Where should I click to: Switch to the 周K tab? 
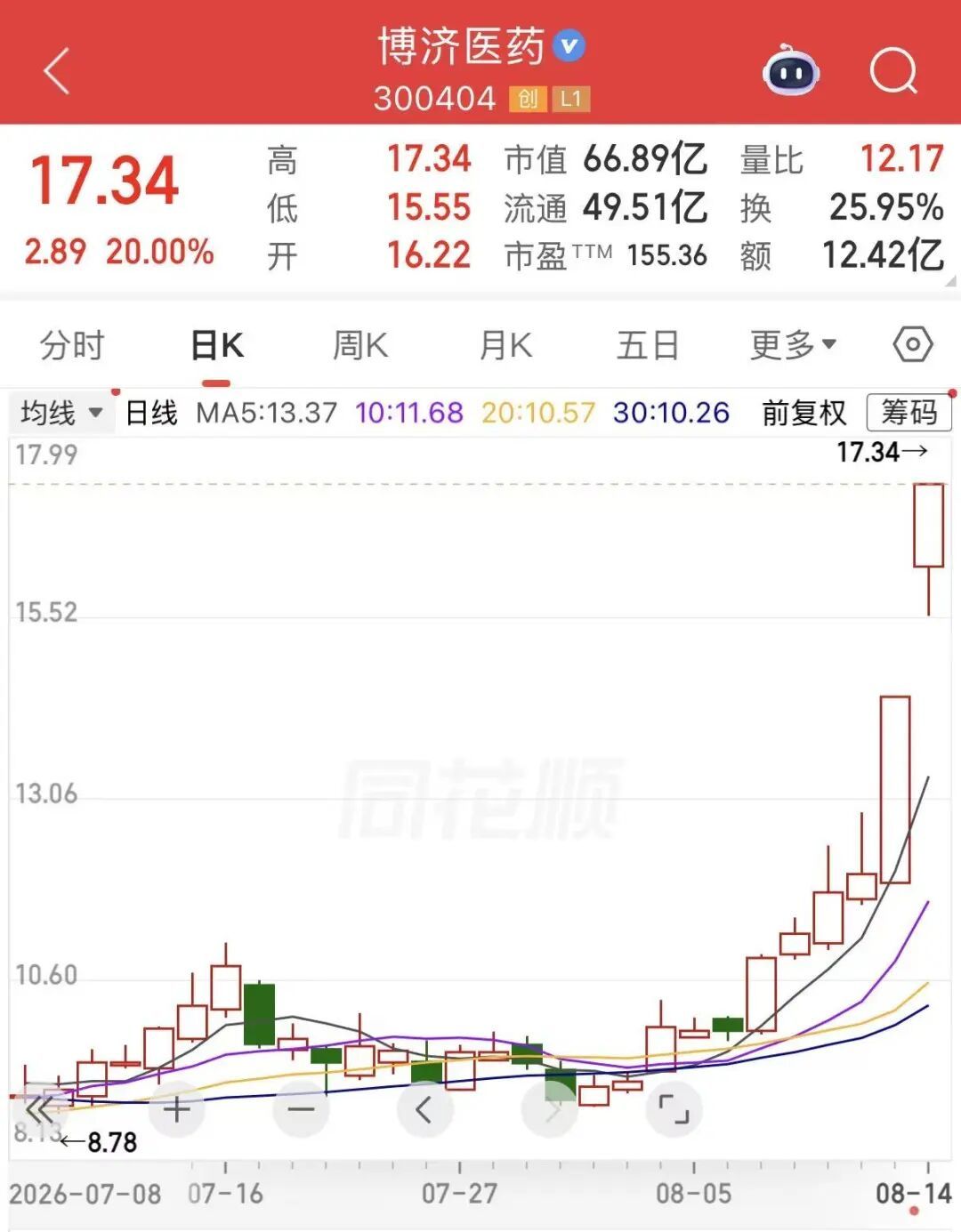(x=360, y=345)
